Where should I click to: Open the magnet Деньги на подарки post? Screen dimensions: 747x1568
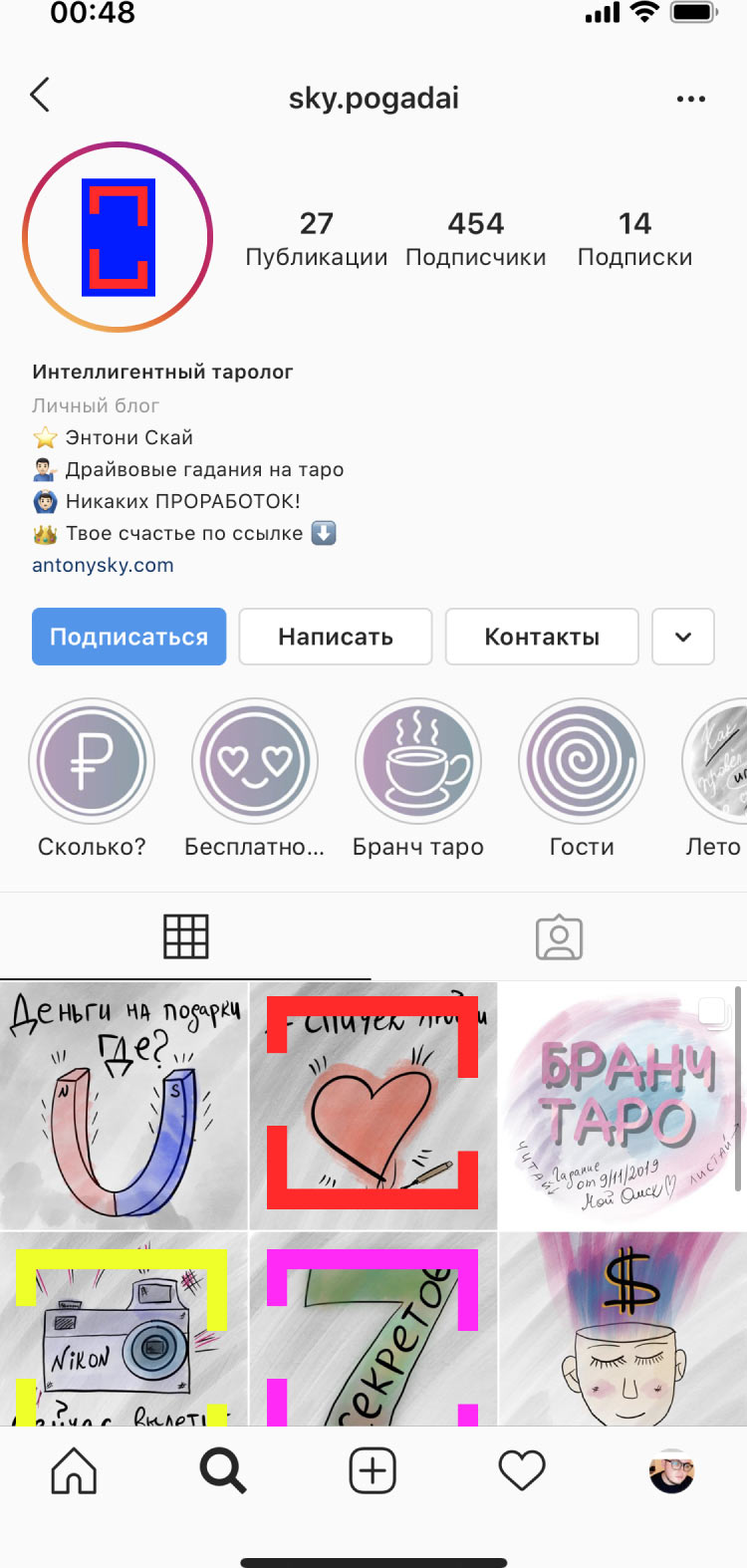tap(124, 1106)
